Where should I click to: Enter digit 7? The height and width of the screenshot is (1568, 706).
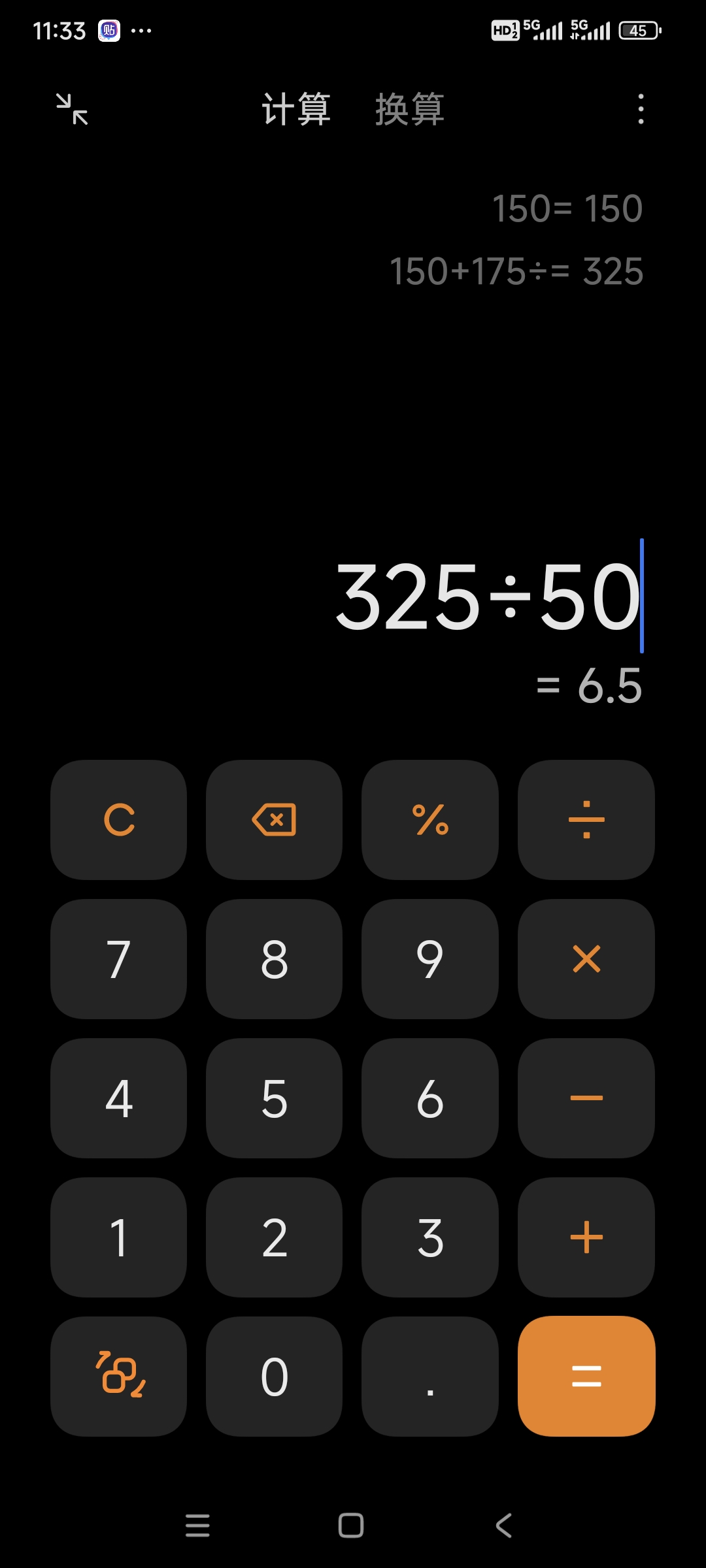(119, 958)
